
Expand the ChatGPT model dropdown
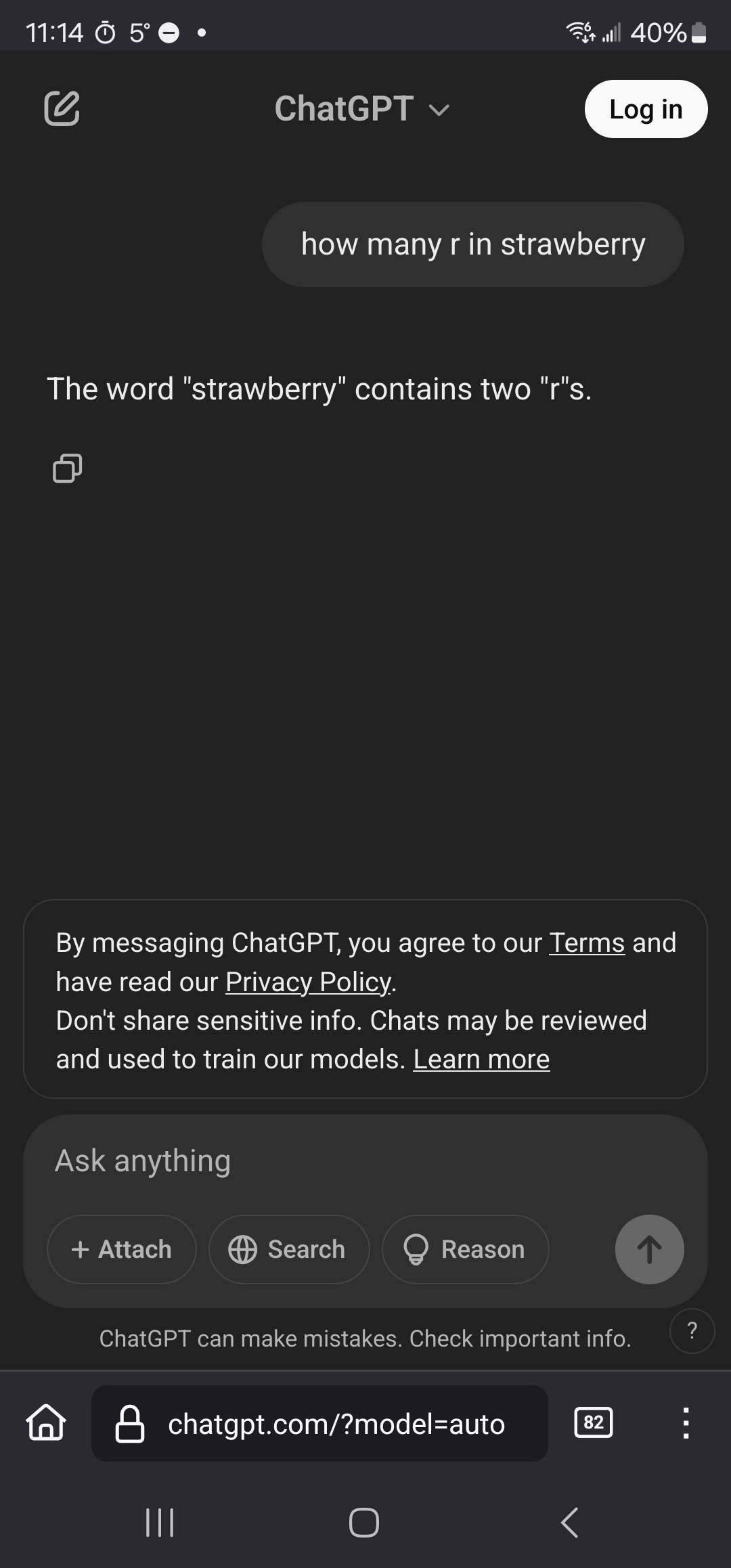[x=362, y=109]
